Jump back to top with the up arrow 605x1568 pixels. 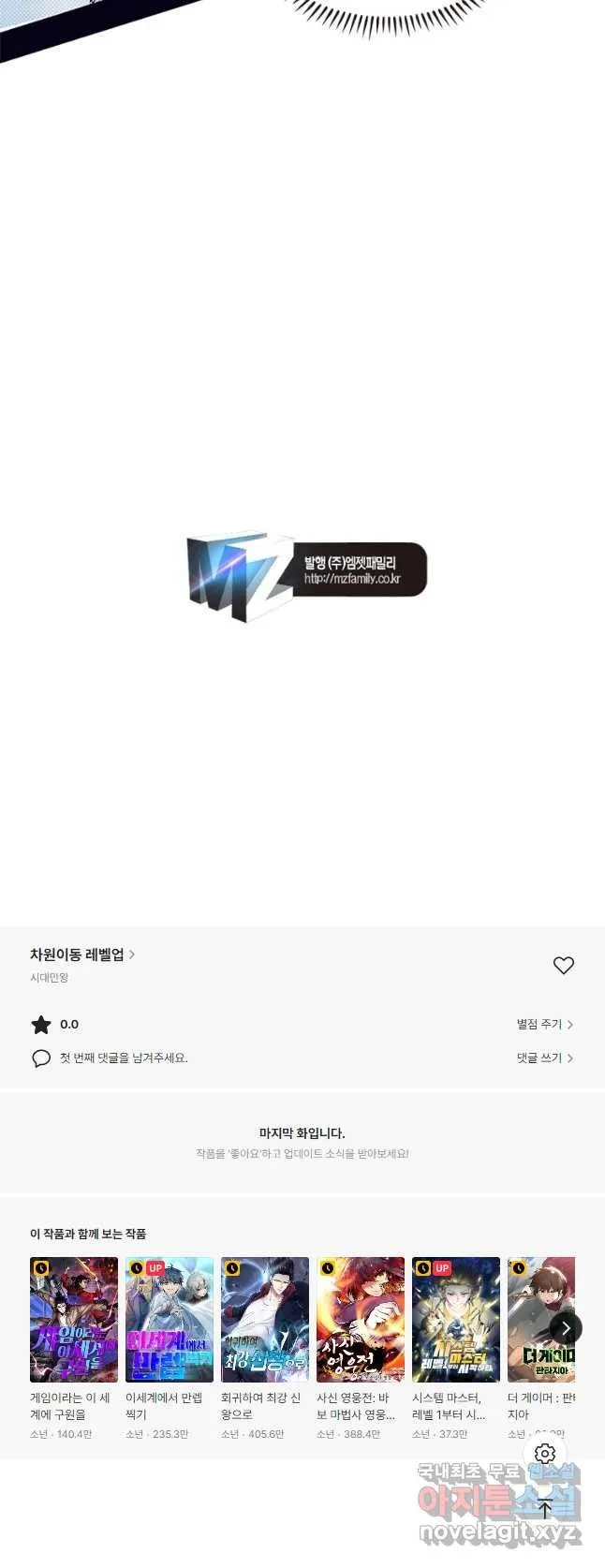tap(545, 1508)
